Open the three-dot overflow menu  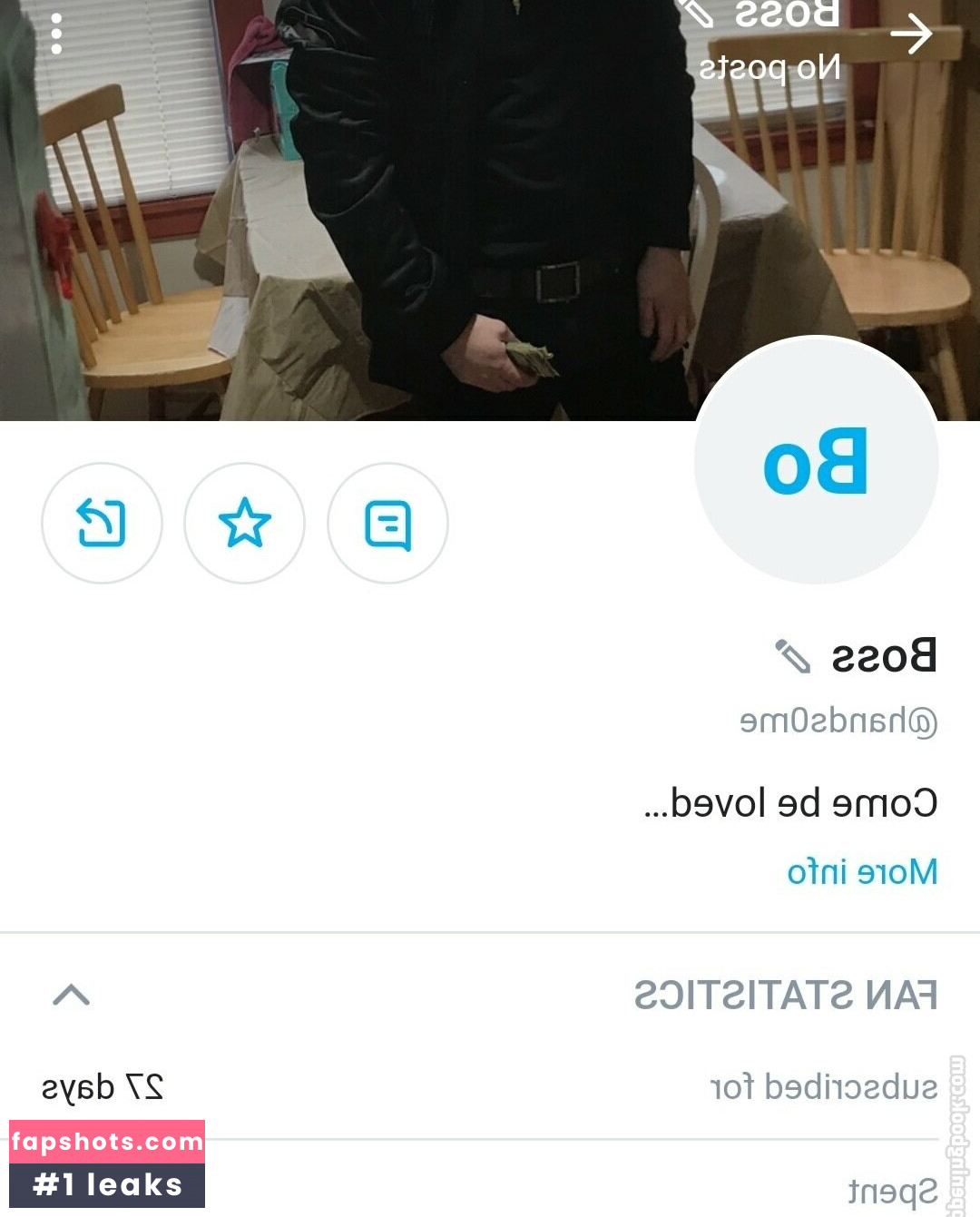(x=56, y=34)
